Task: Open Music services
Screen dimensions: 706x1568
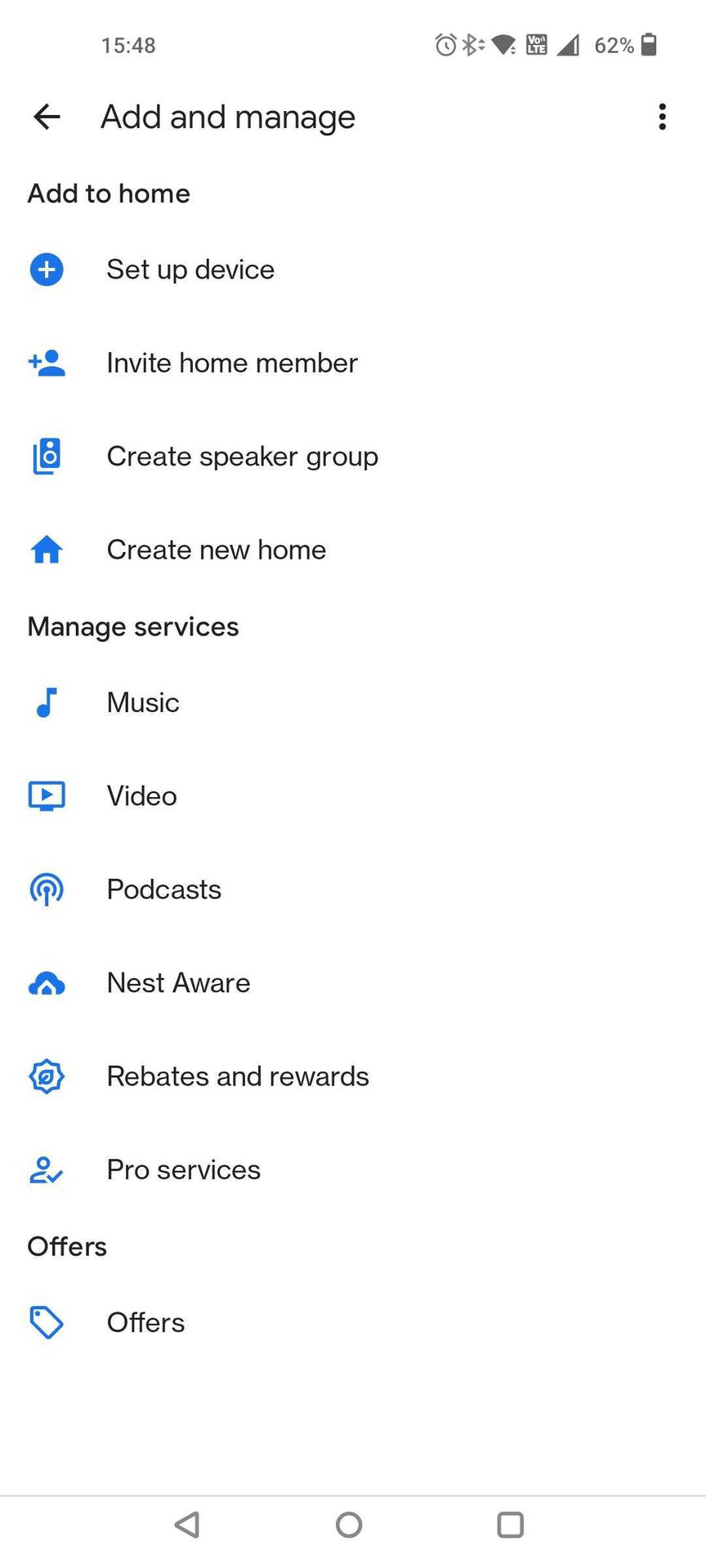Action: 143,702
